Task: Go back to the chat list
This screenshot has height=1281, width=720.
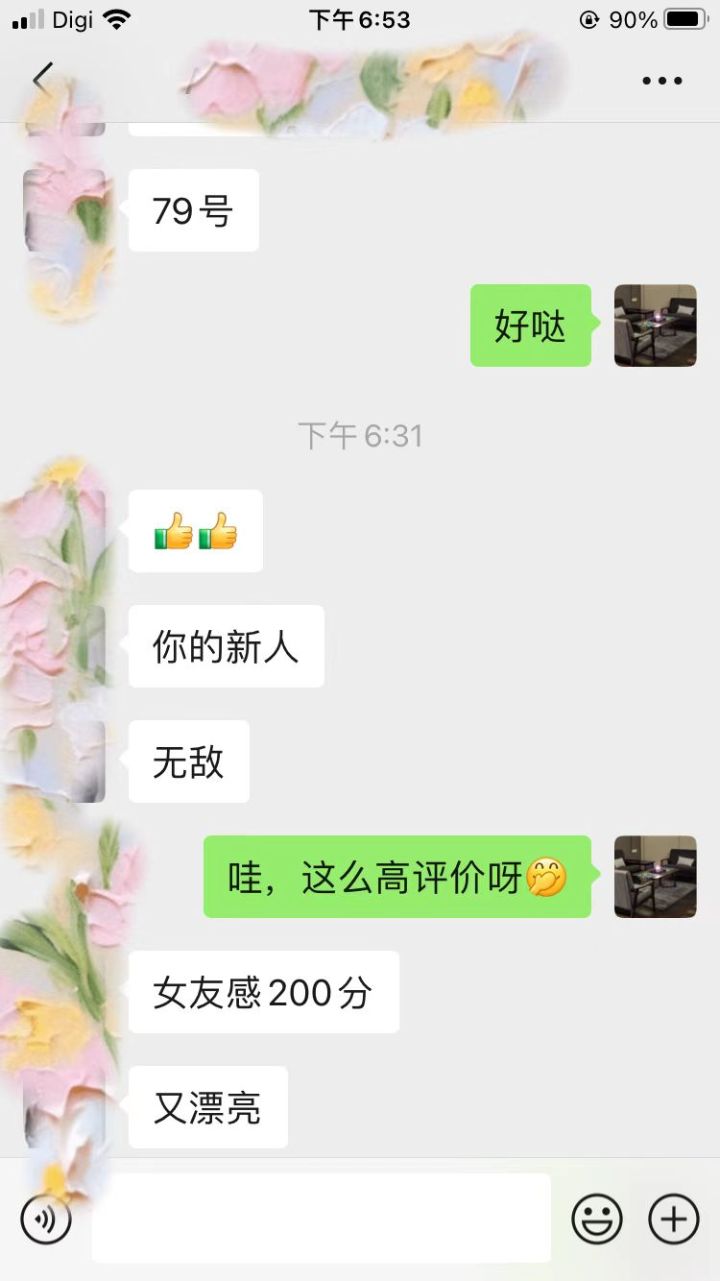Action: pyautogui.click(x=42, y=79)
